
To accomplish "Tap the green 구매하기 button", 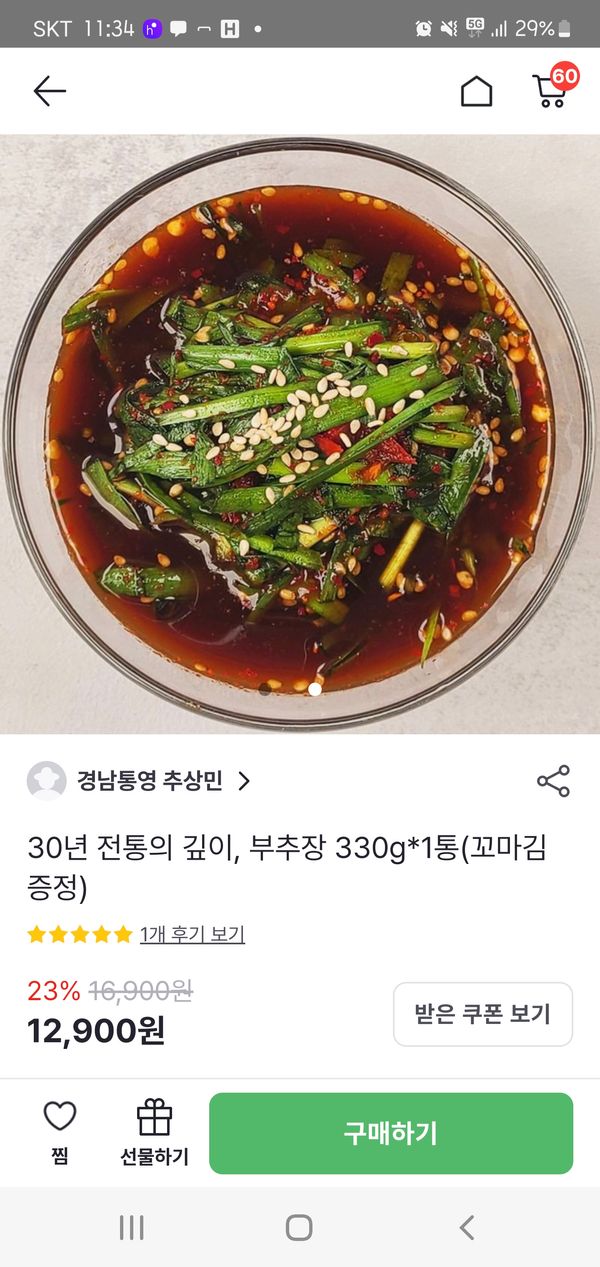I will 390,1133.
